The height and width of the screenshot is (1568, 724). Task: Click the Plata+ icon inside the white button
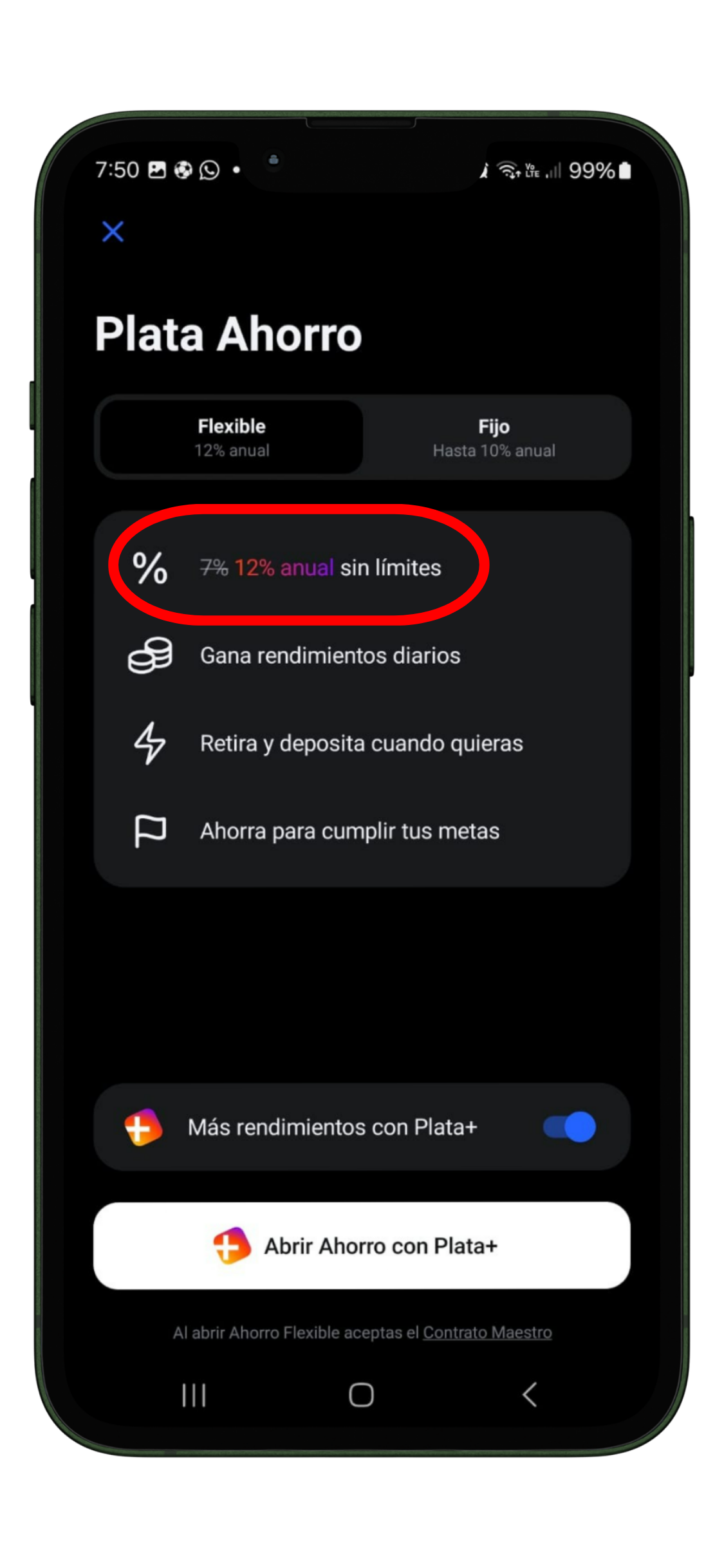click(233, 1245)
